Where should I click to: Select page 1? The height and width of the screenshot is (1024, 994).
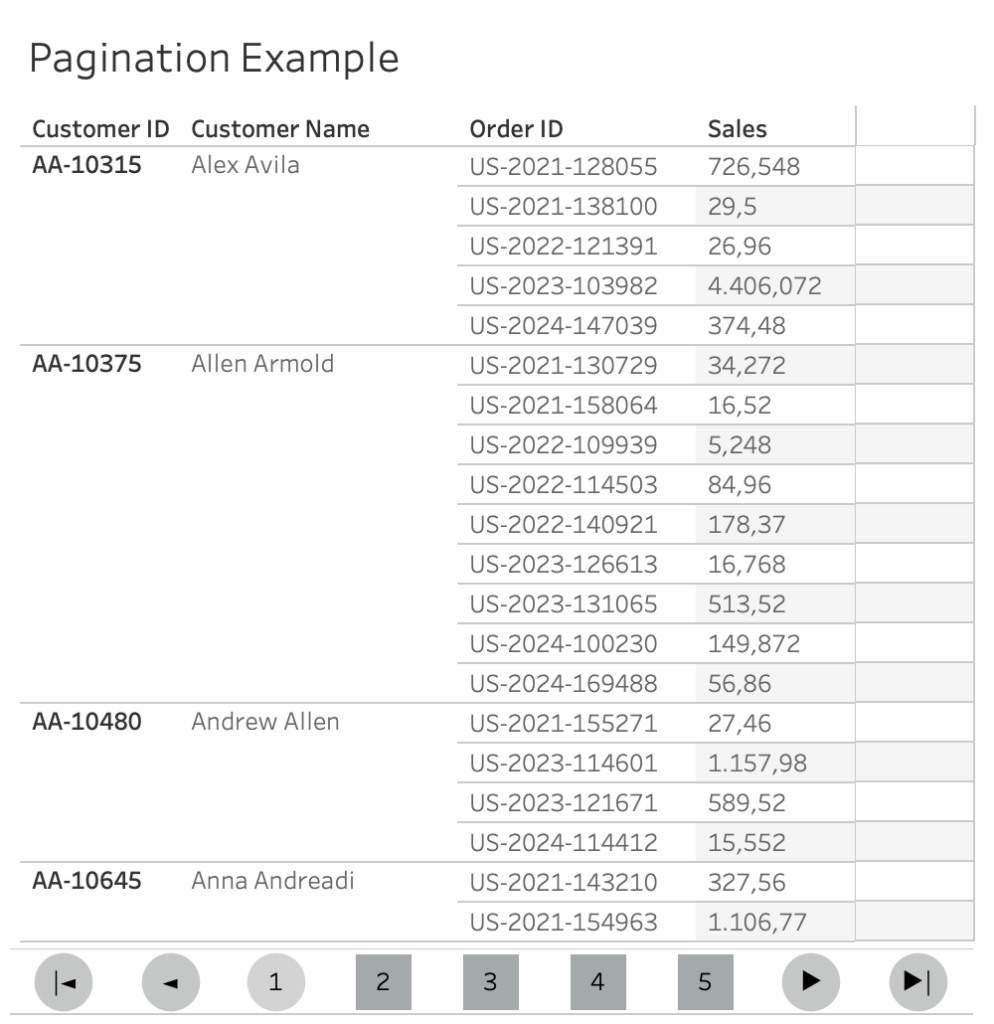click(x=275, y=982)
